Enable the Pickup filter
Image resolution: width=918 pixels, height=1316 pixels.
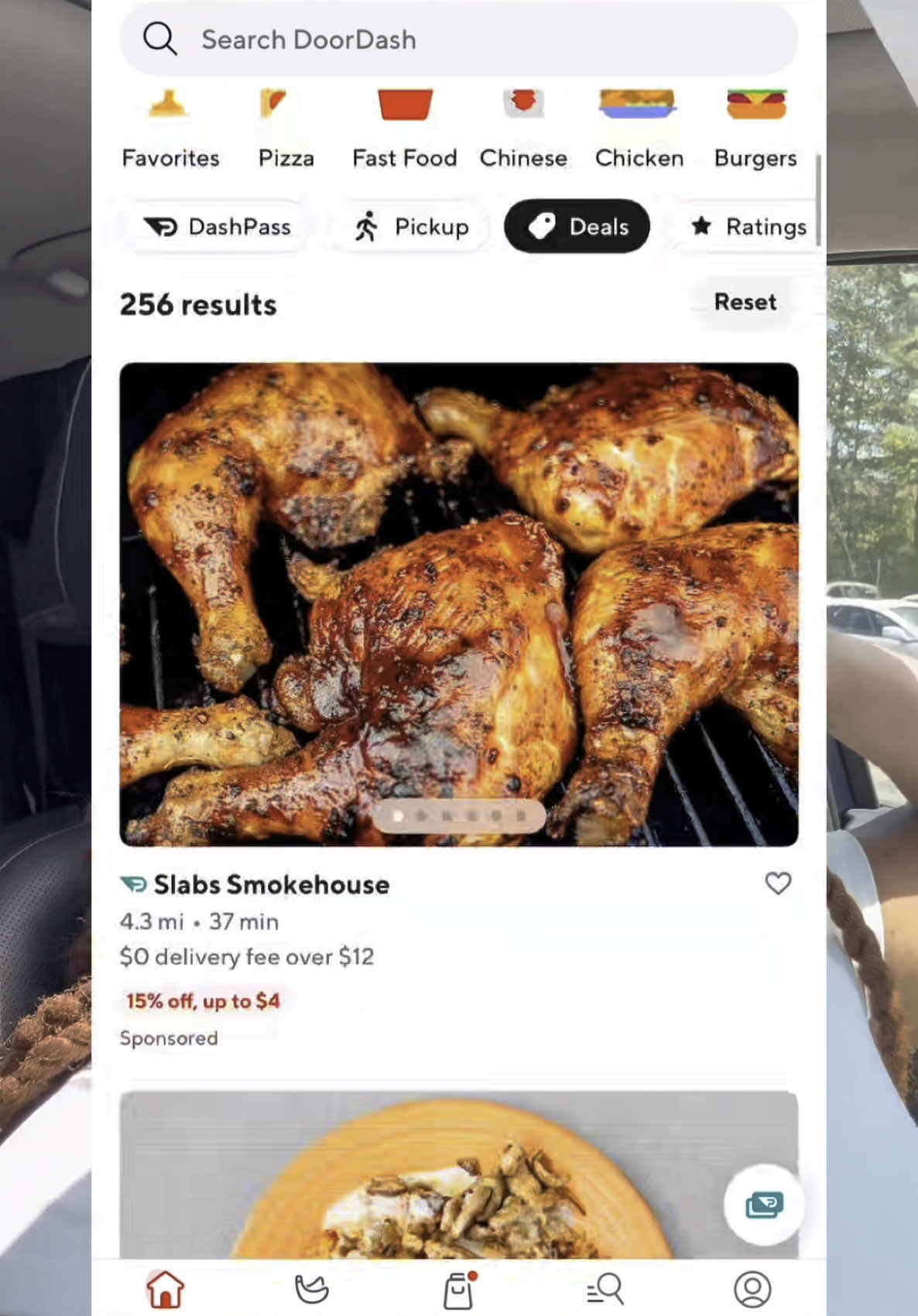click(x=410, y=226)
